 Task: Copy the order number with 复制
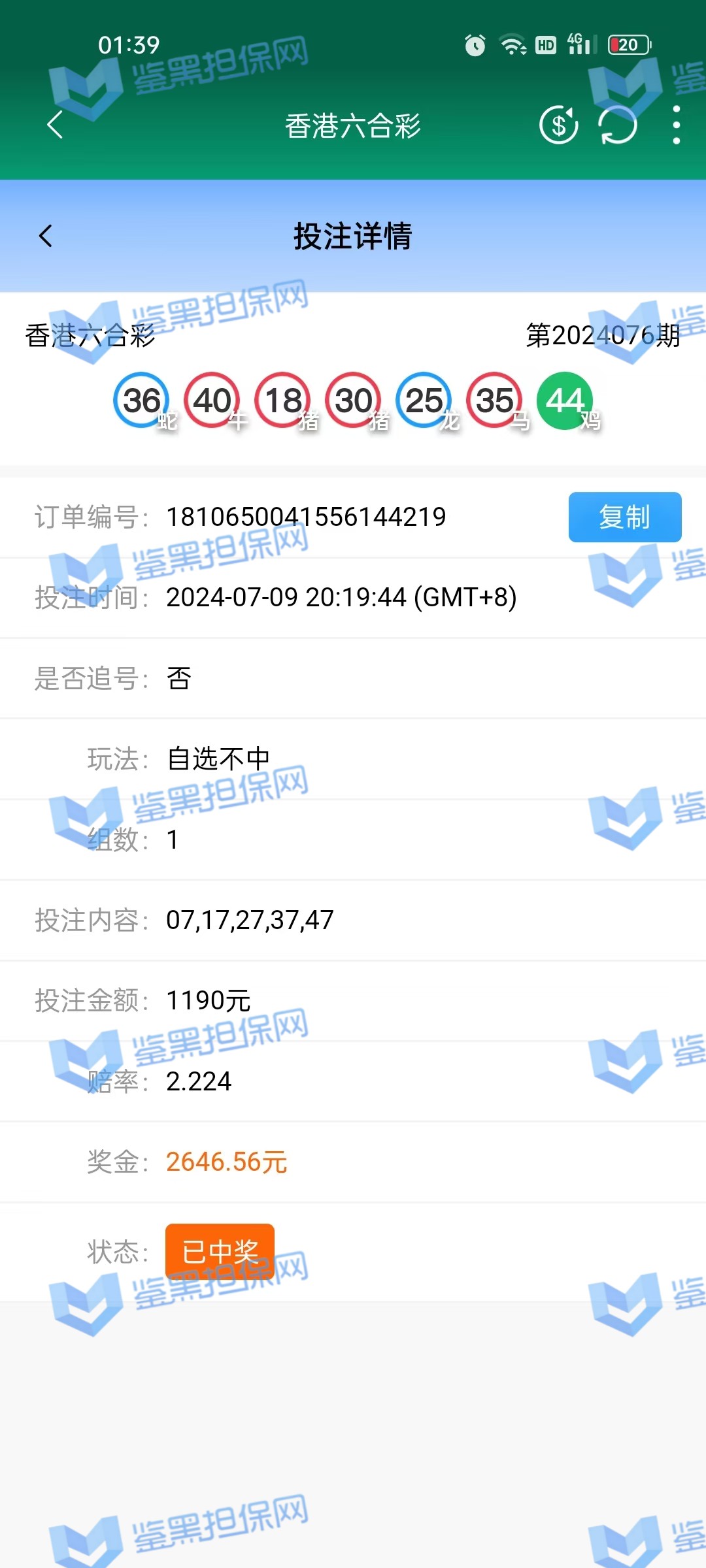[x=624, y=517]
